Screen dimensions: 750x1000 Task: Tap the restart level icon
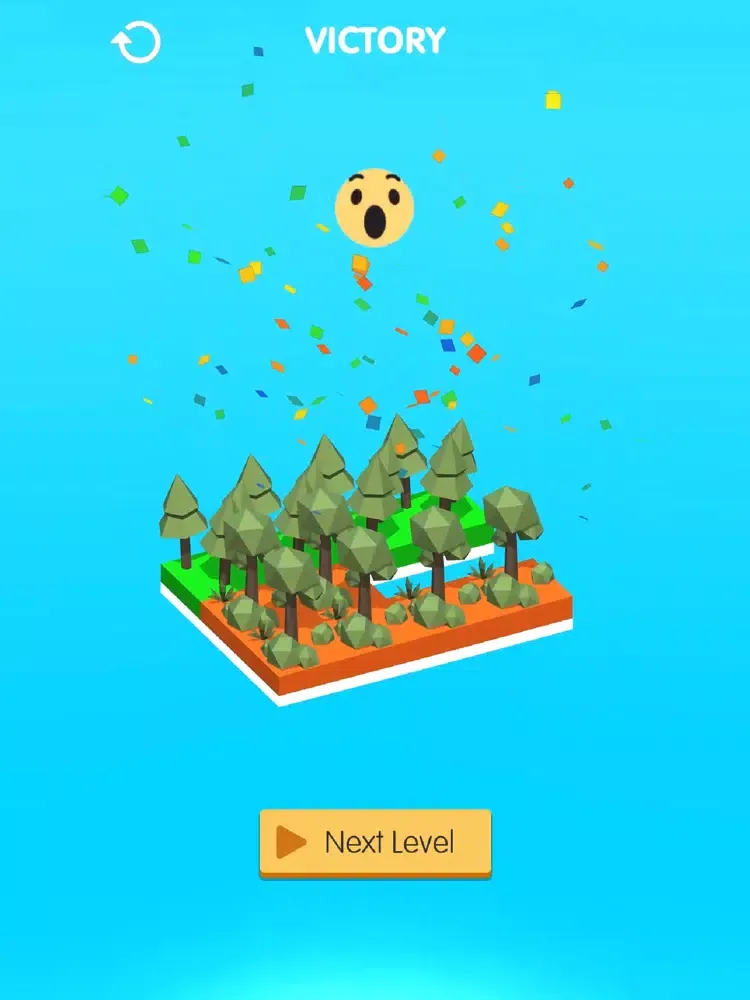pos(136,43)
